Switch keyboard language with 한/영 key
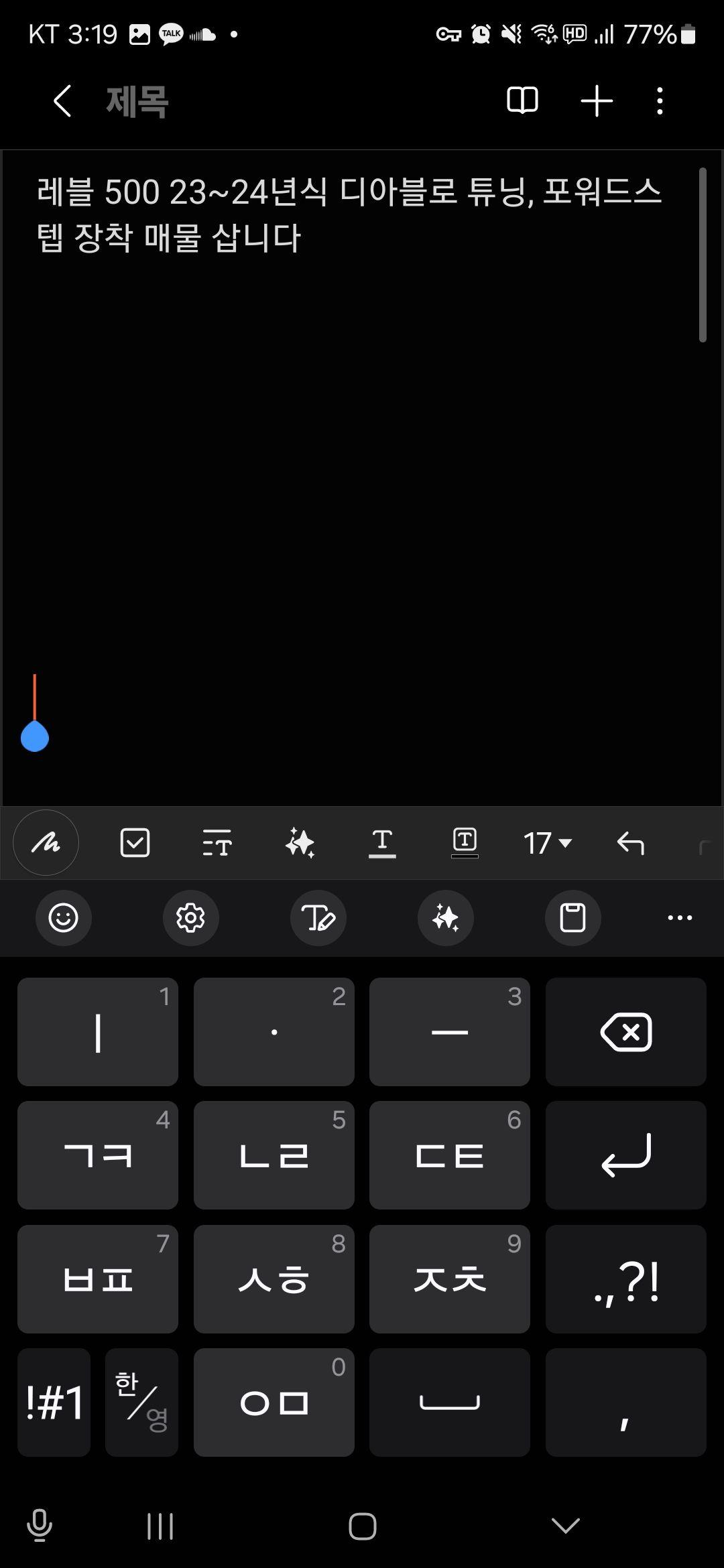 click(141, 1402)
